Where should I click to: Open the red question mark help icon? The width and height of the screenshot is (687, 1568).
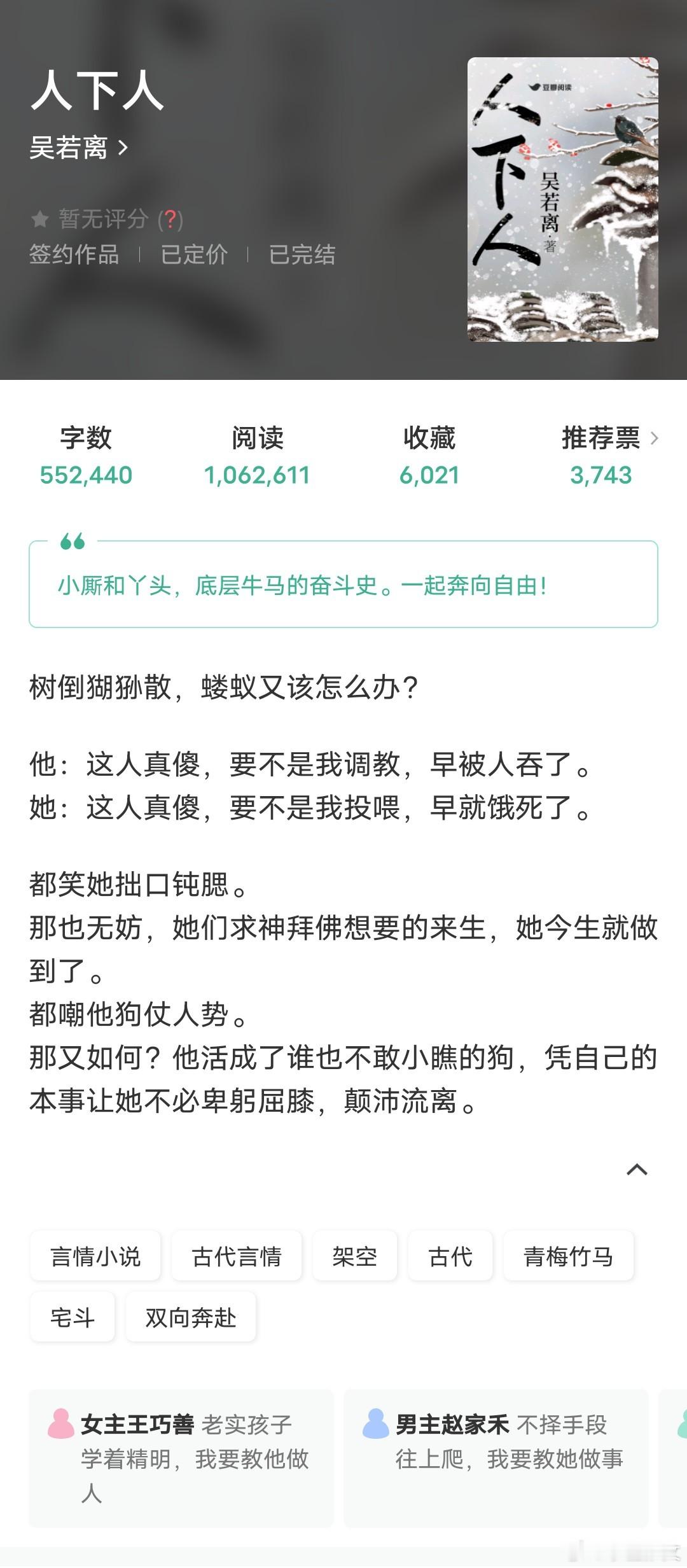[x=170, y=220]
